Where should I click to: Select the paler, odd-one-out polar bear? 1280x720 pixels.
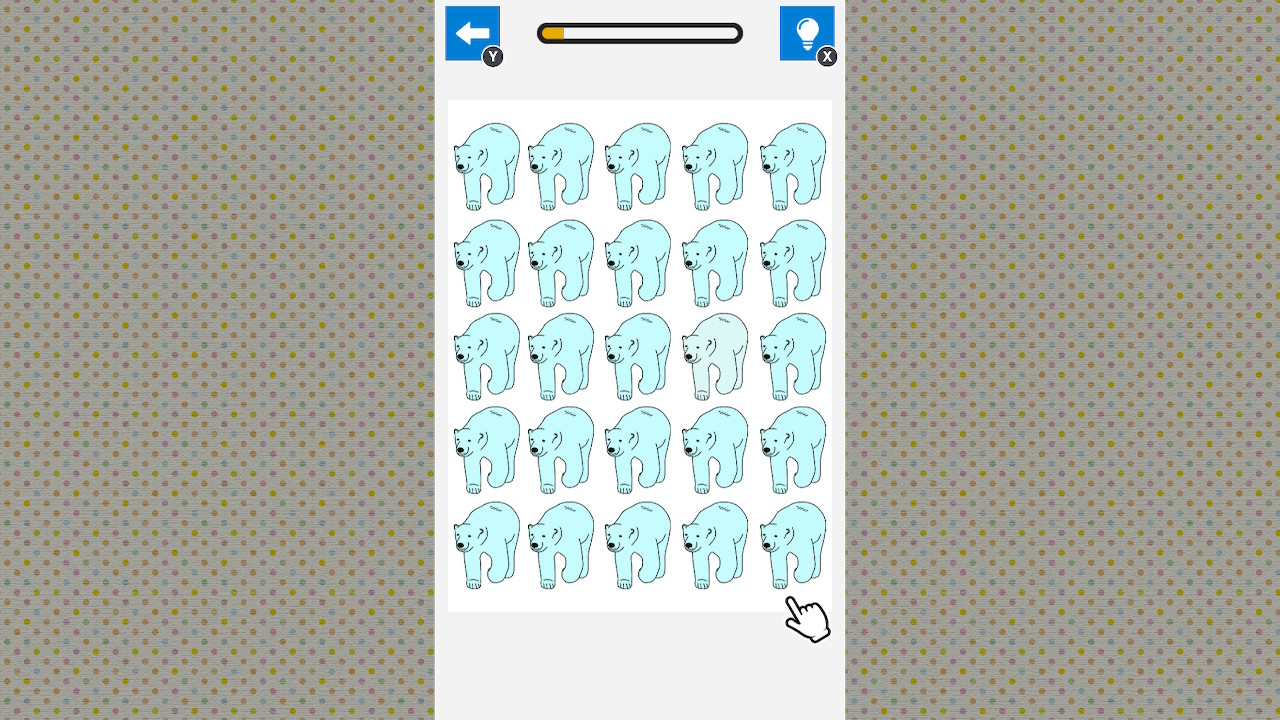coord(716,355)
